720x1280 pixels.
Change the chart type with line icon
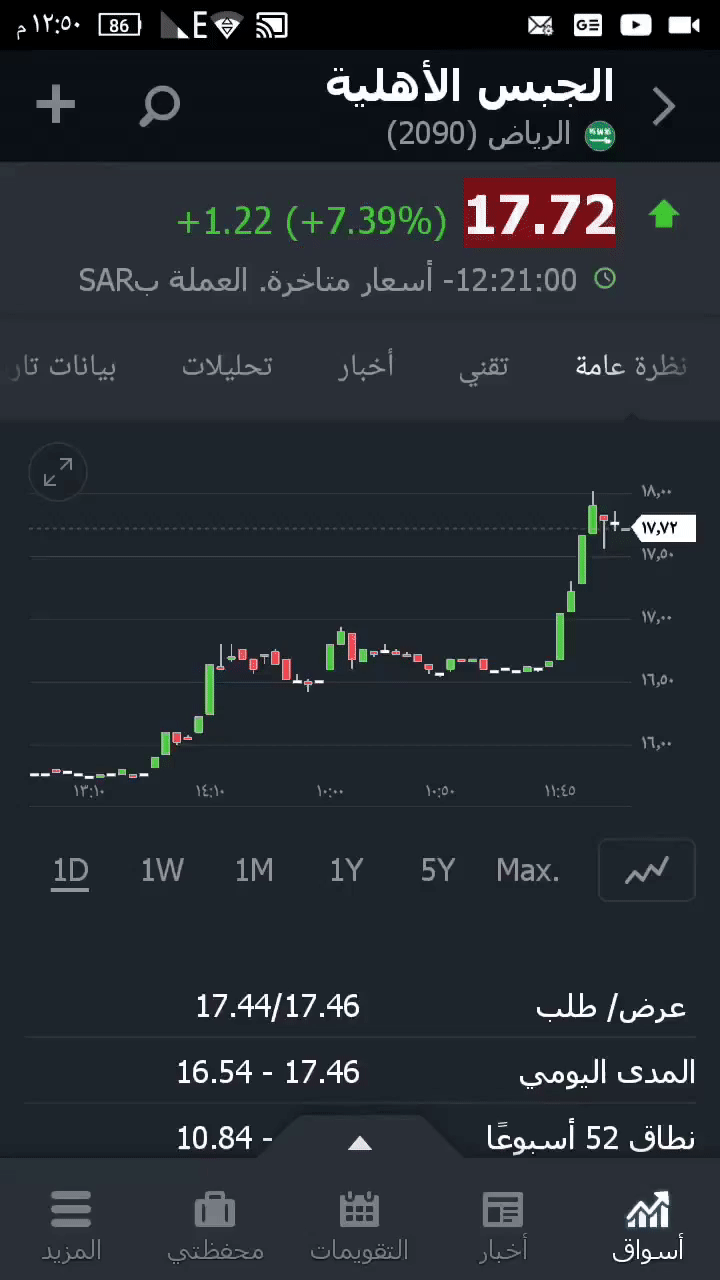coord(646,871)
